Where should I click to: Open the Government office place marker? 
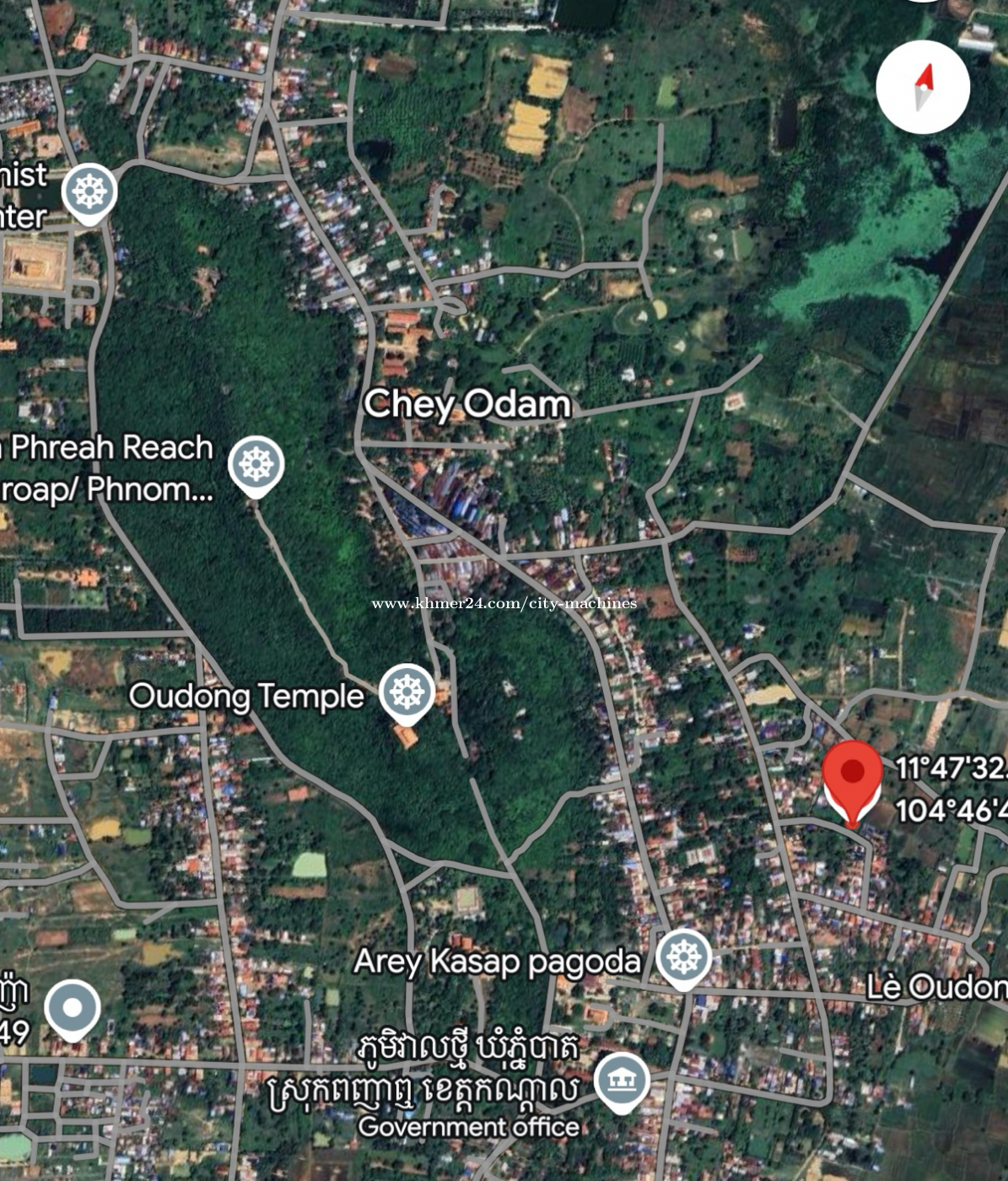[622, 1081]
